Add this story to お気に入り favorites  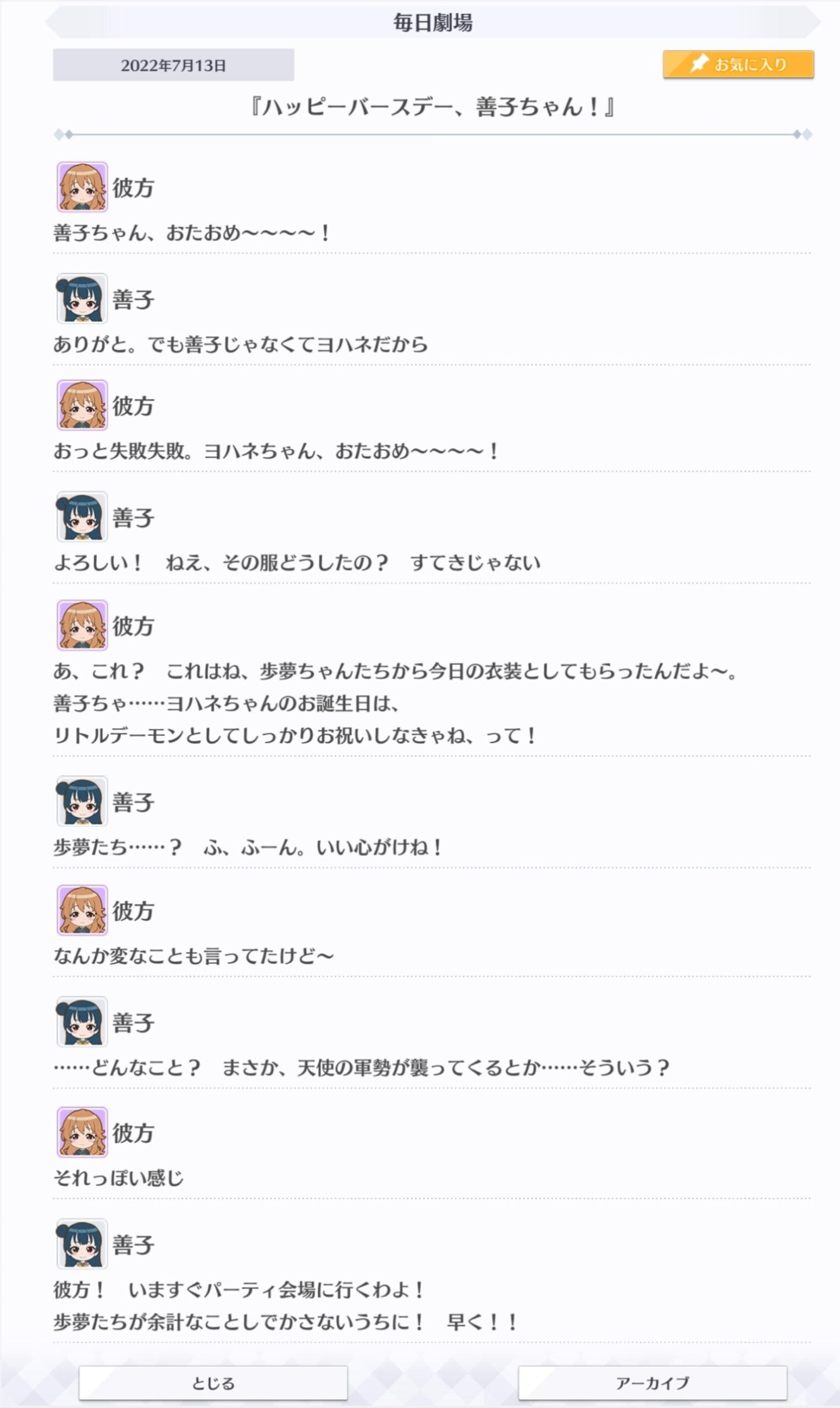click(x=738, y=64)
